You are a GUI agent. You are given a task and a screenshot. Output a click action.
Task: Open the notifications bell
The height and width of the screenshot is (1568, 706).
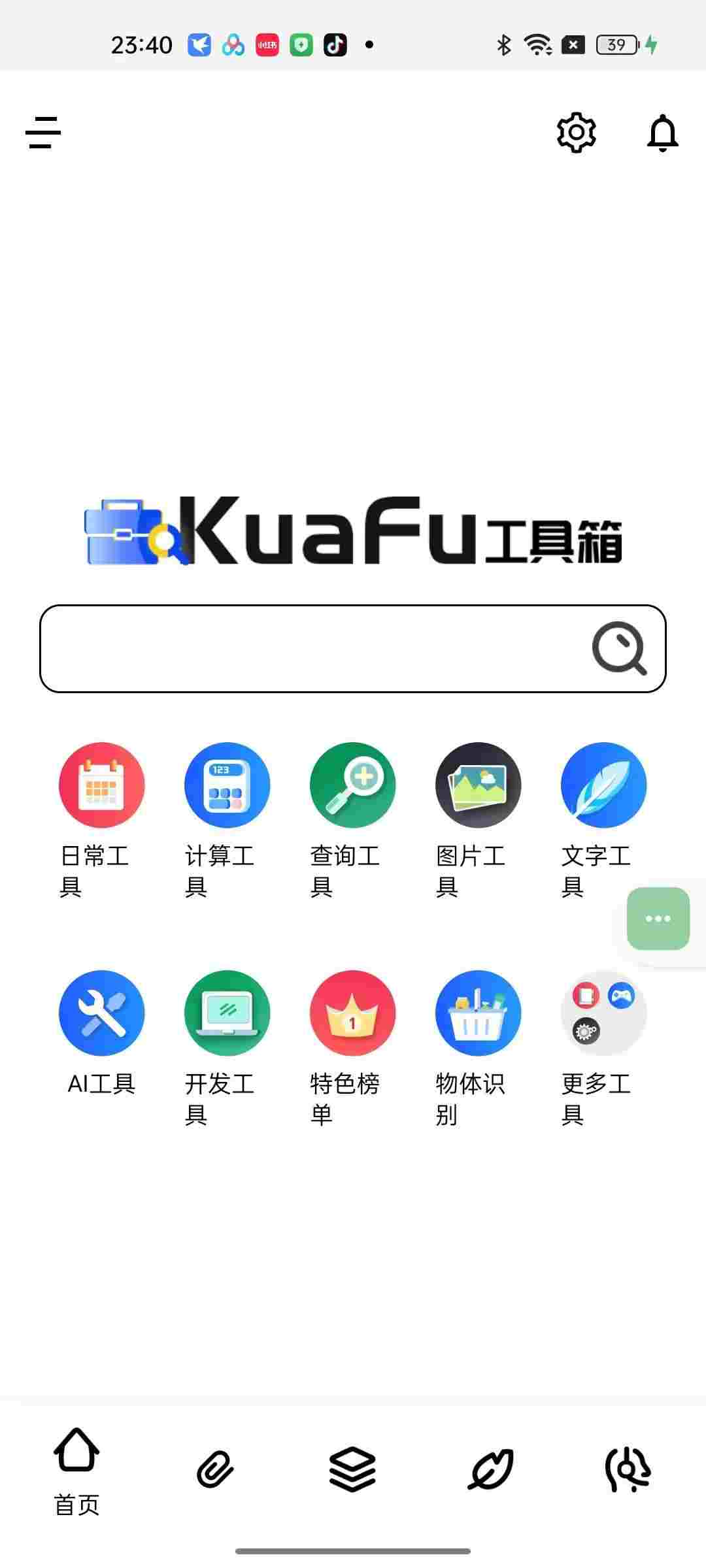click(x=662, y=133)
